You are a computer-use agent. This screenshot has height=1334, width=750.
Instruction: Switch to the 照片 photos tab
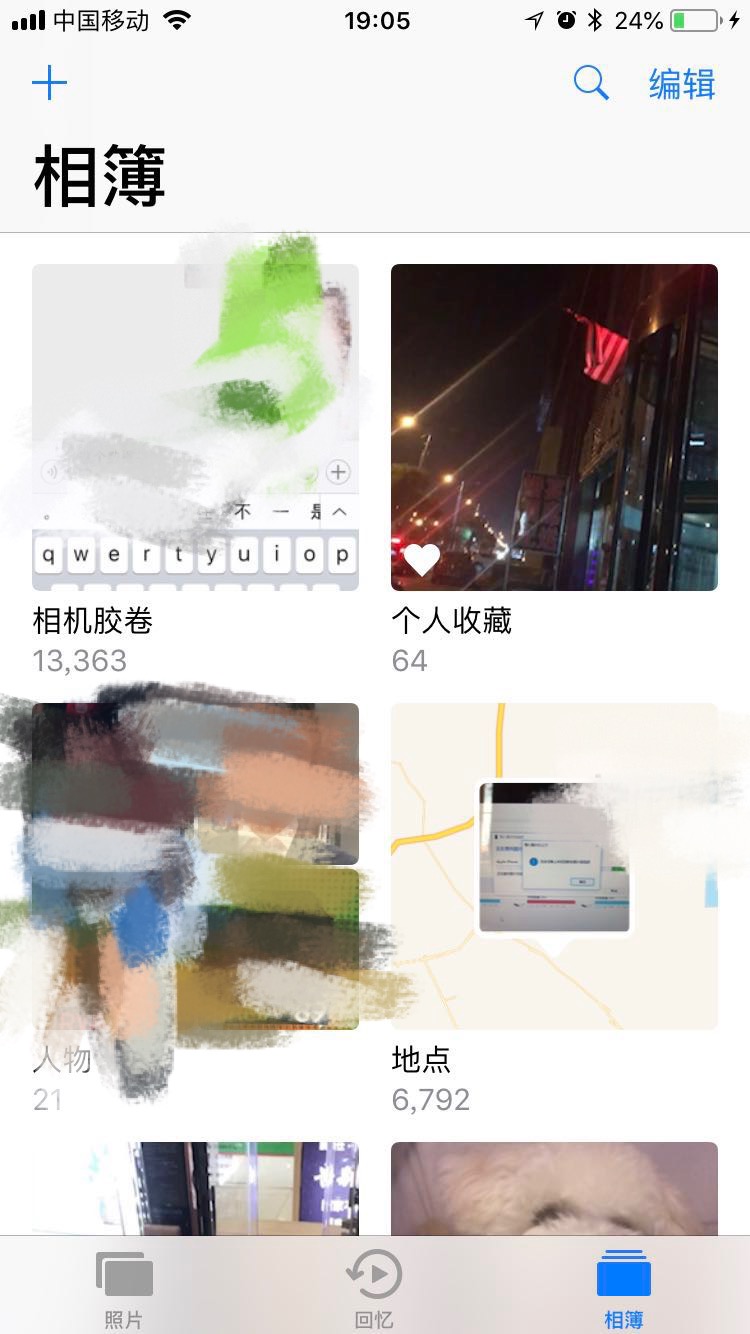(x=124, y=1288)
